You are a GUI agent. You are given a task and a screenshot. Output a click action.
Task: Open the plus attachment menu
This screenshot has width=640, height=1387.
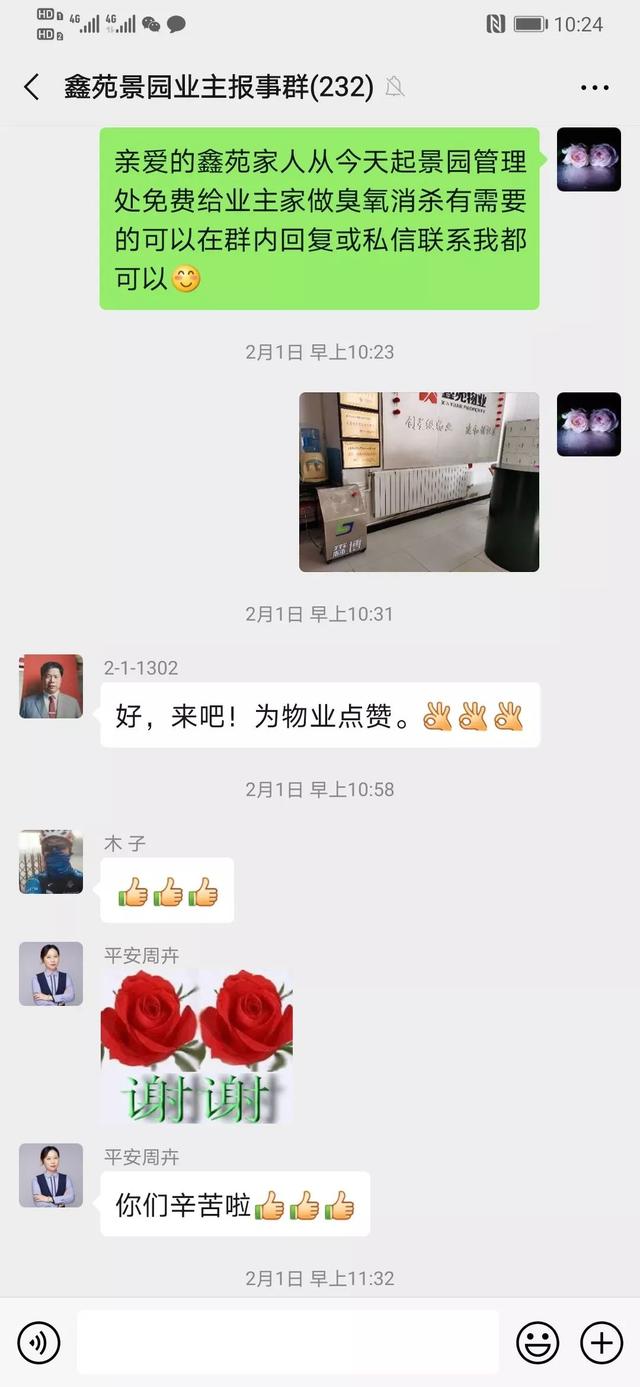pyautogui.click(x=601, y=1342)
